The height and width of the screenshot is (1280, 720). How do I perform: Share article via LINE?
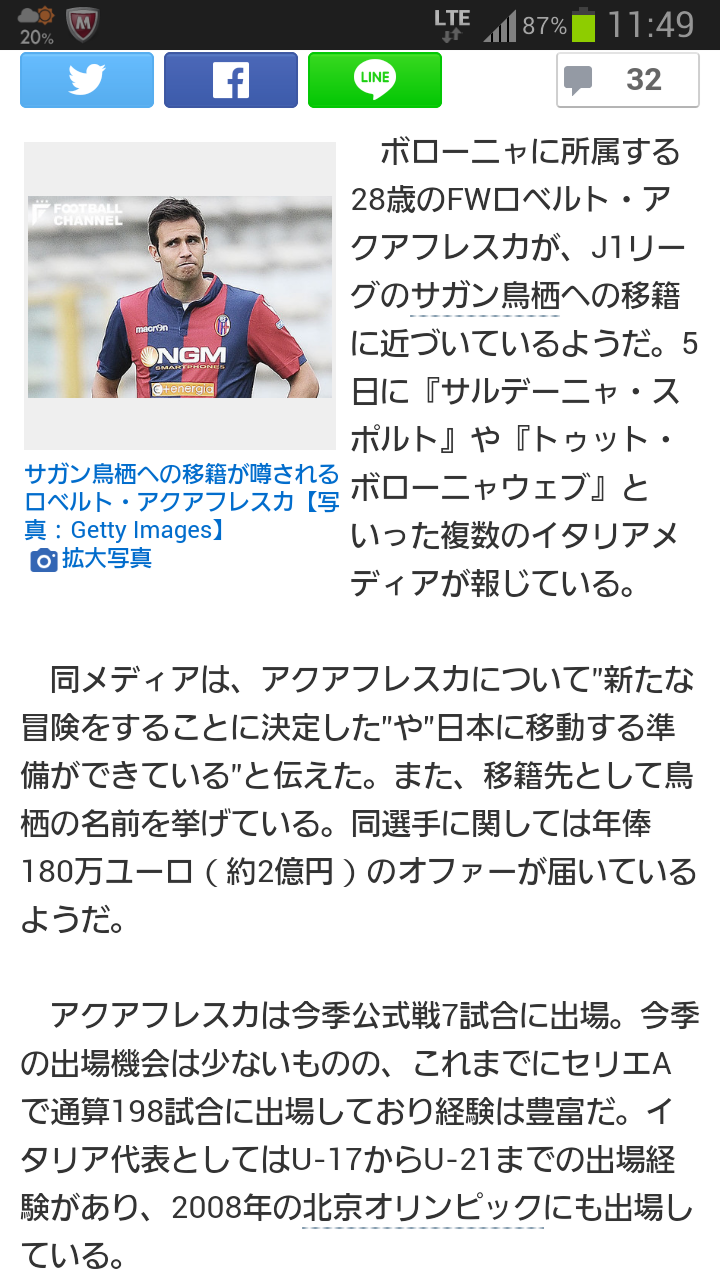(x=375, y=80)
